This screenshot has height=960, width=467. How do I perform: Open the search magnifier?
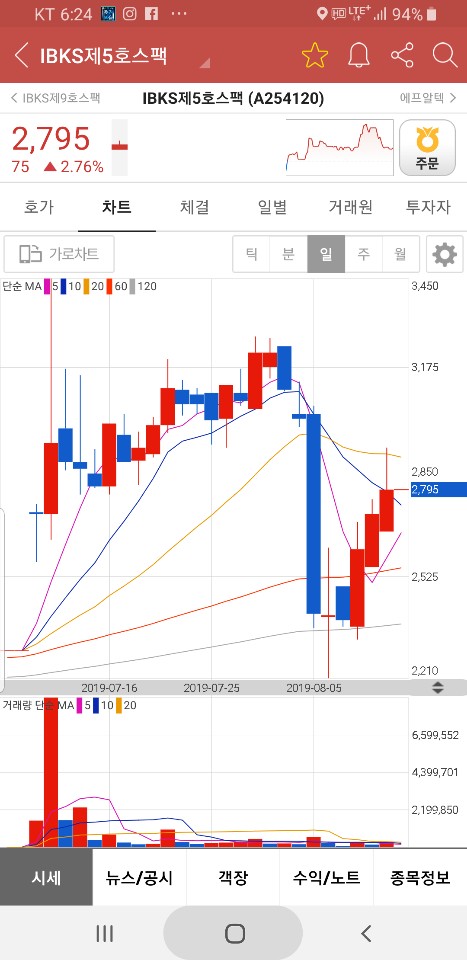[x=445, y=56]
